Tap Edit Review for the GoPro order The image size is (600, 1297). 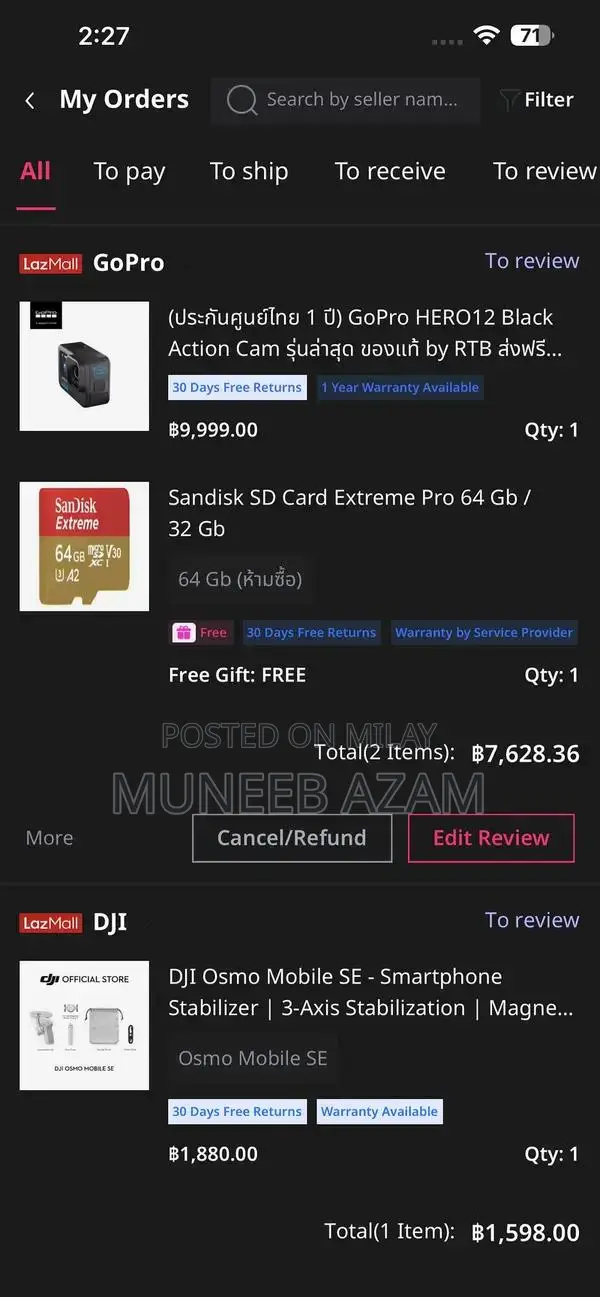pyautogui.click(x=491, y=838)
